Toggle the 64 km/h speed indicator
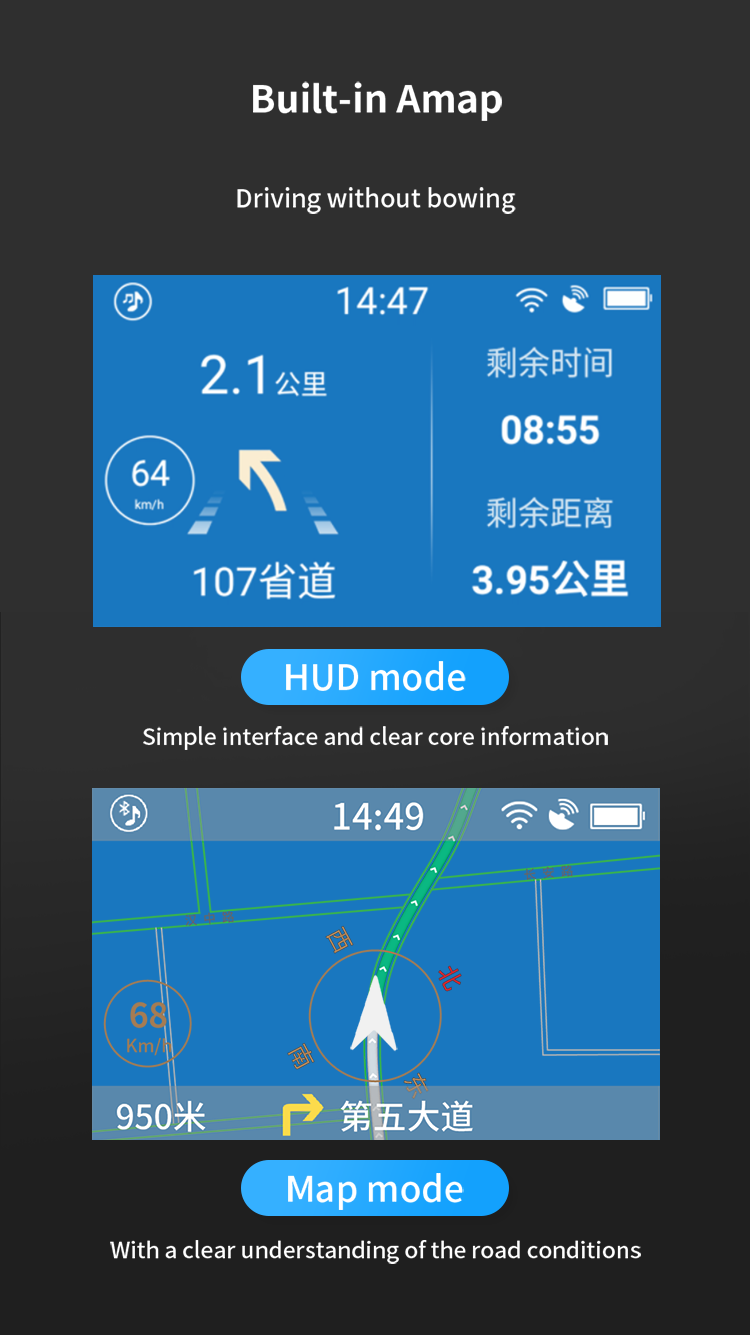This screenshot has height=1335, width=750. point(148,480)
